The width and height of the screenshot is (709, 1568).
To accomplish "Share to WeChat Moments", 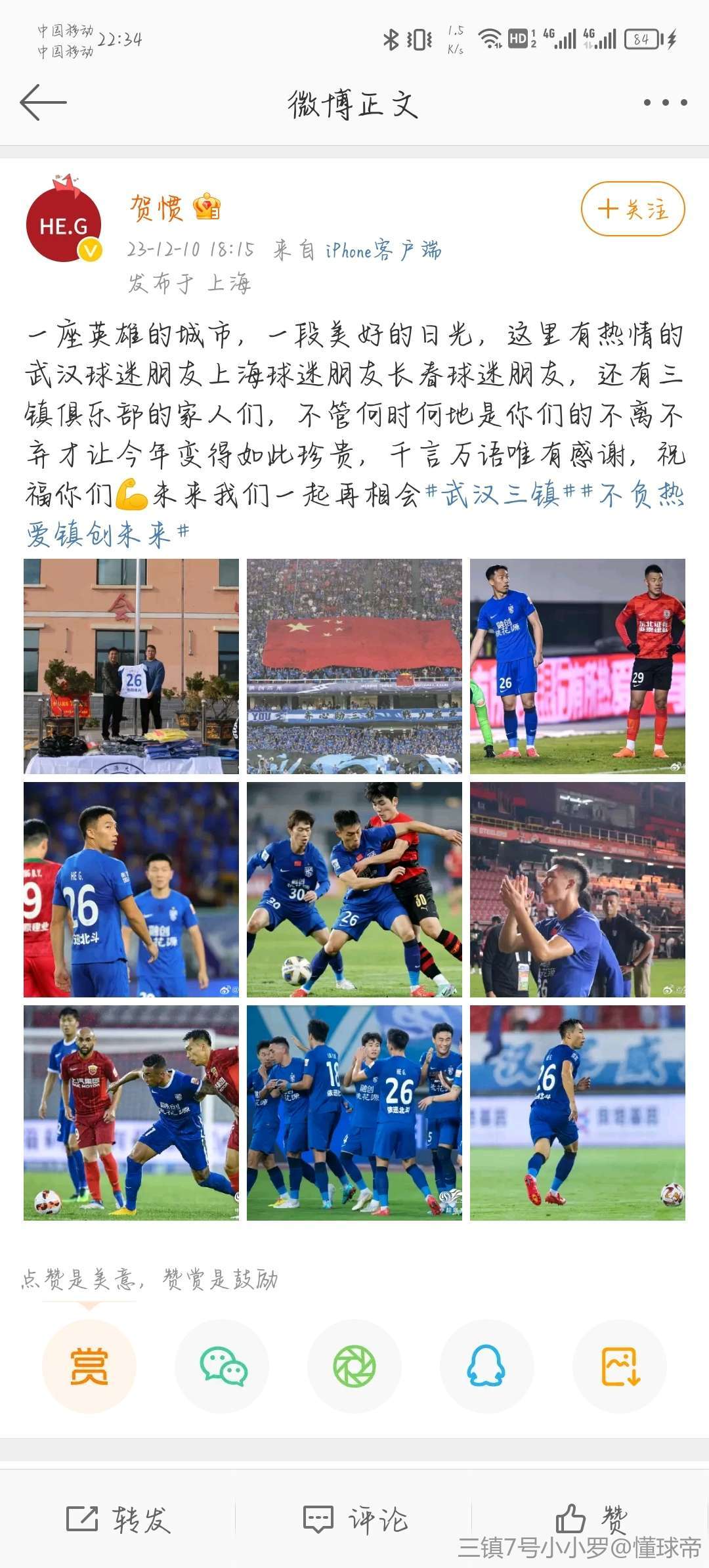I will [x=354, y=1366].
